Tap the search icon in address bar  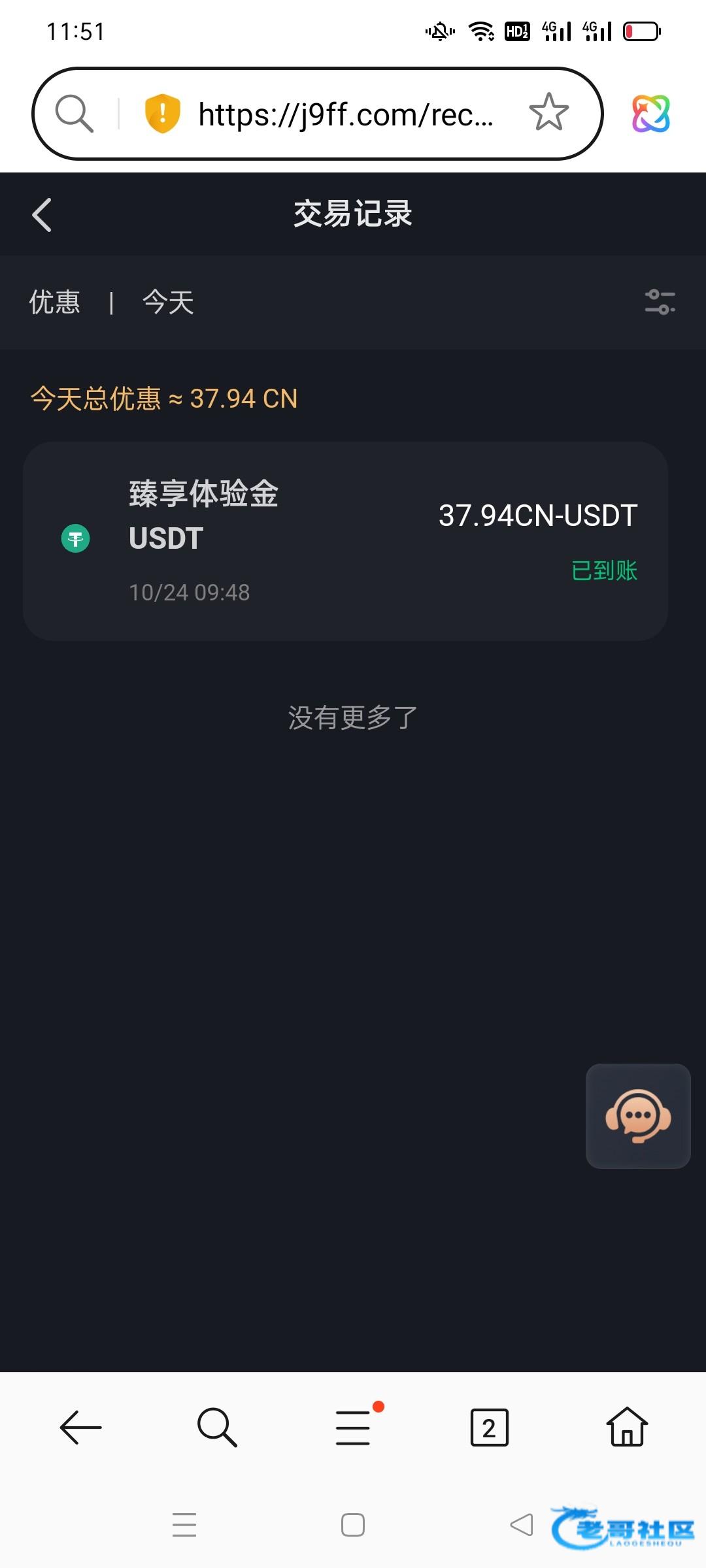click(74, 113)
